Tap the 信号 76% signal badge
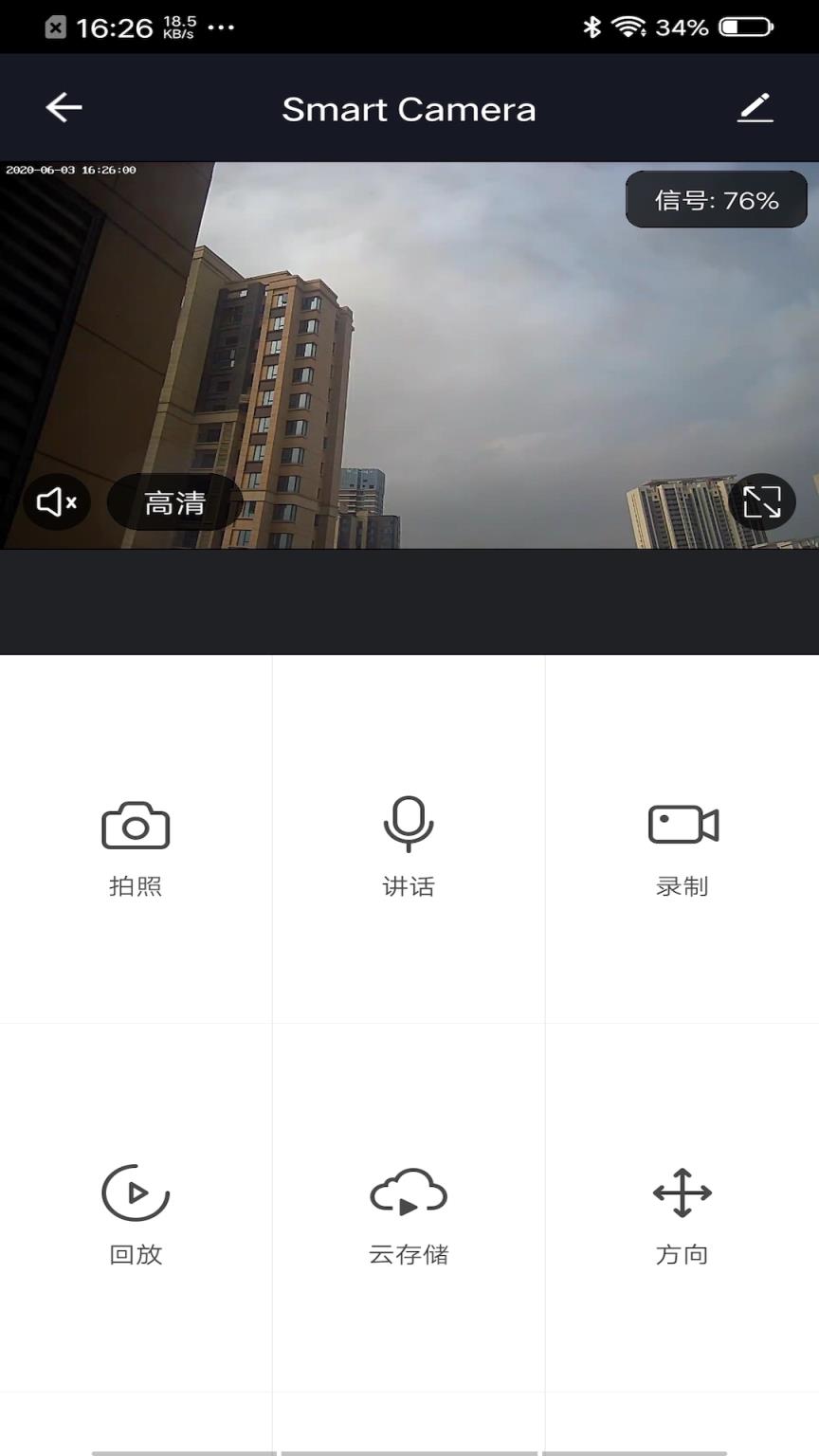Image resolution: width=819 pixels, height=1456 pixels. click(716, 199)
